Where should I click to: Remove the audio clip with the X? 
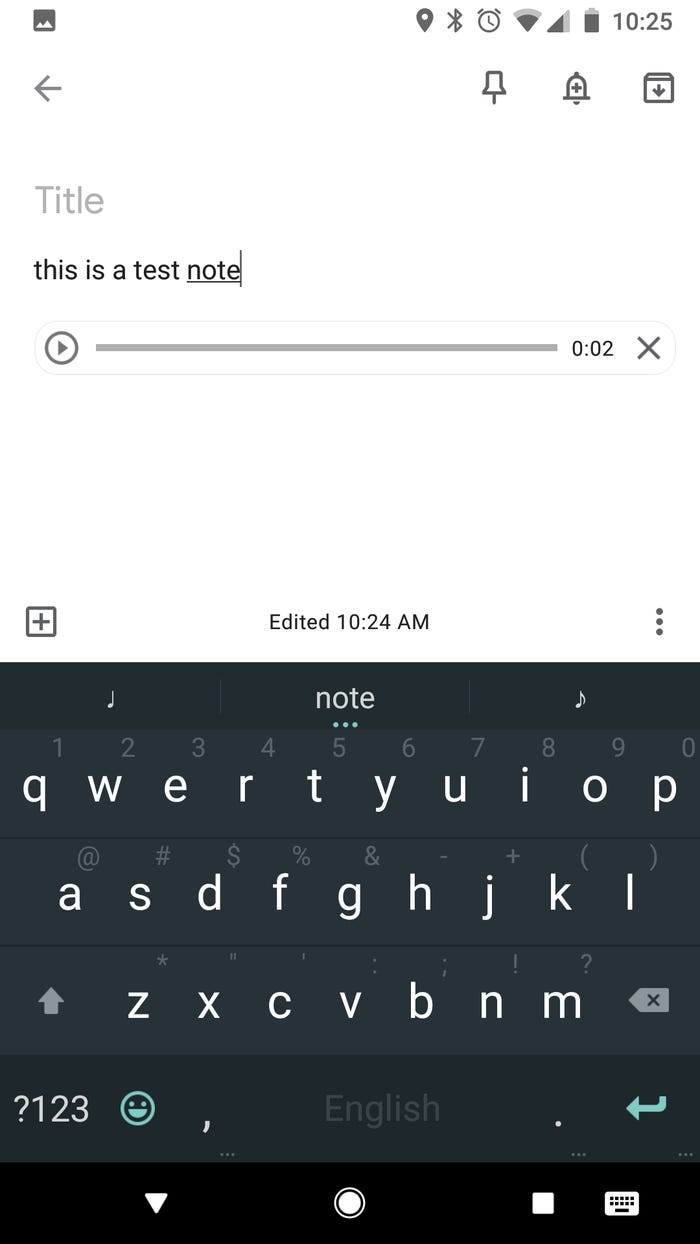click(649, 348)
